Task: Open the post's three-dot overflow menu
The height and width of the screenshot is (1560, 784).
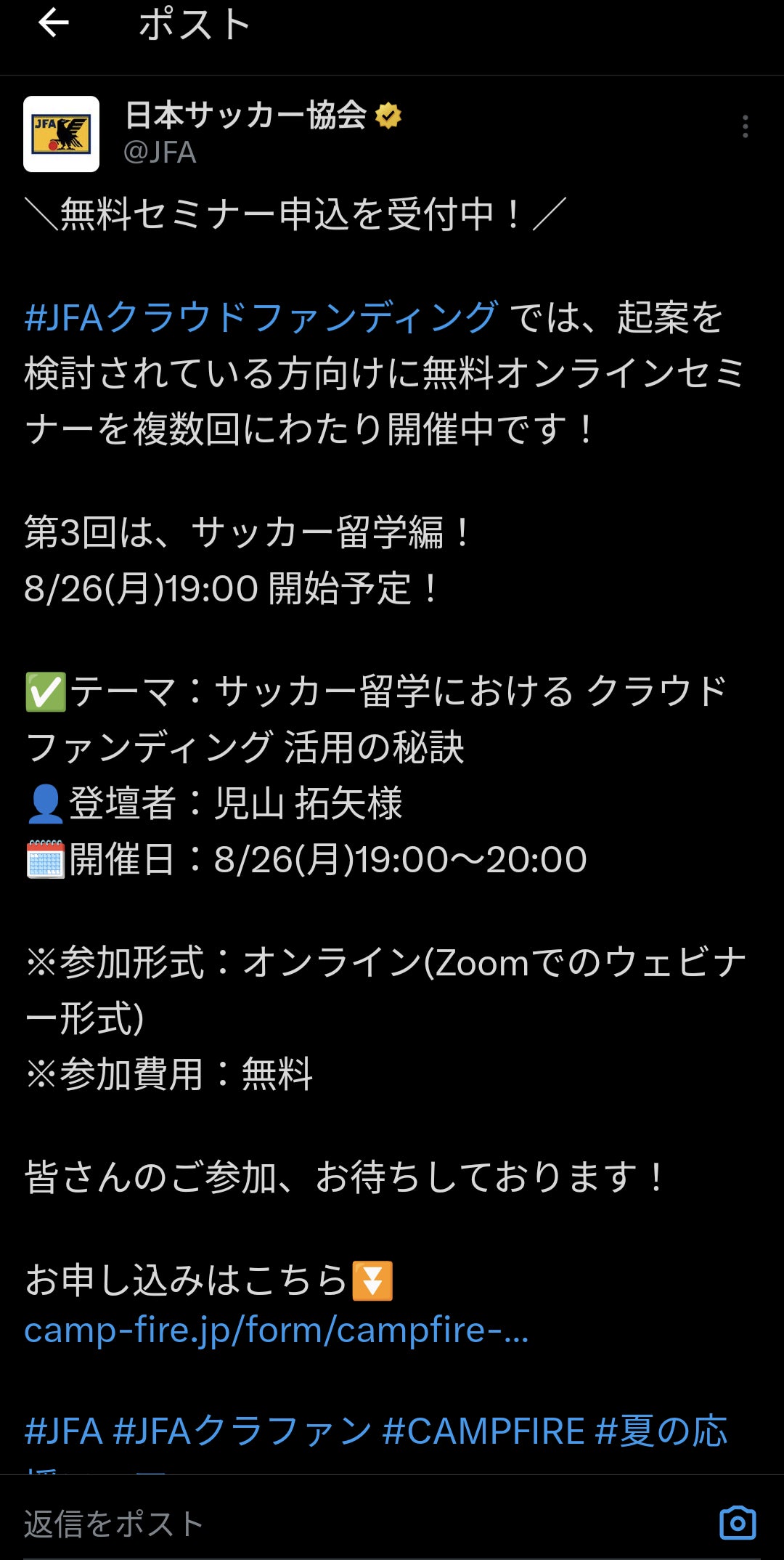Action: coord(745,126)
